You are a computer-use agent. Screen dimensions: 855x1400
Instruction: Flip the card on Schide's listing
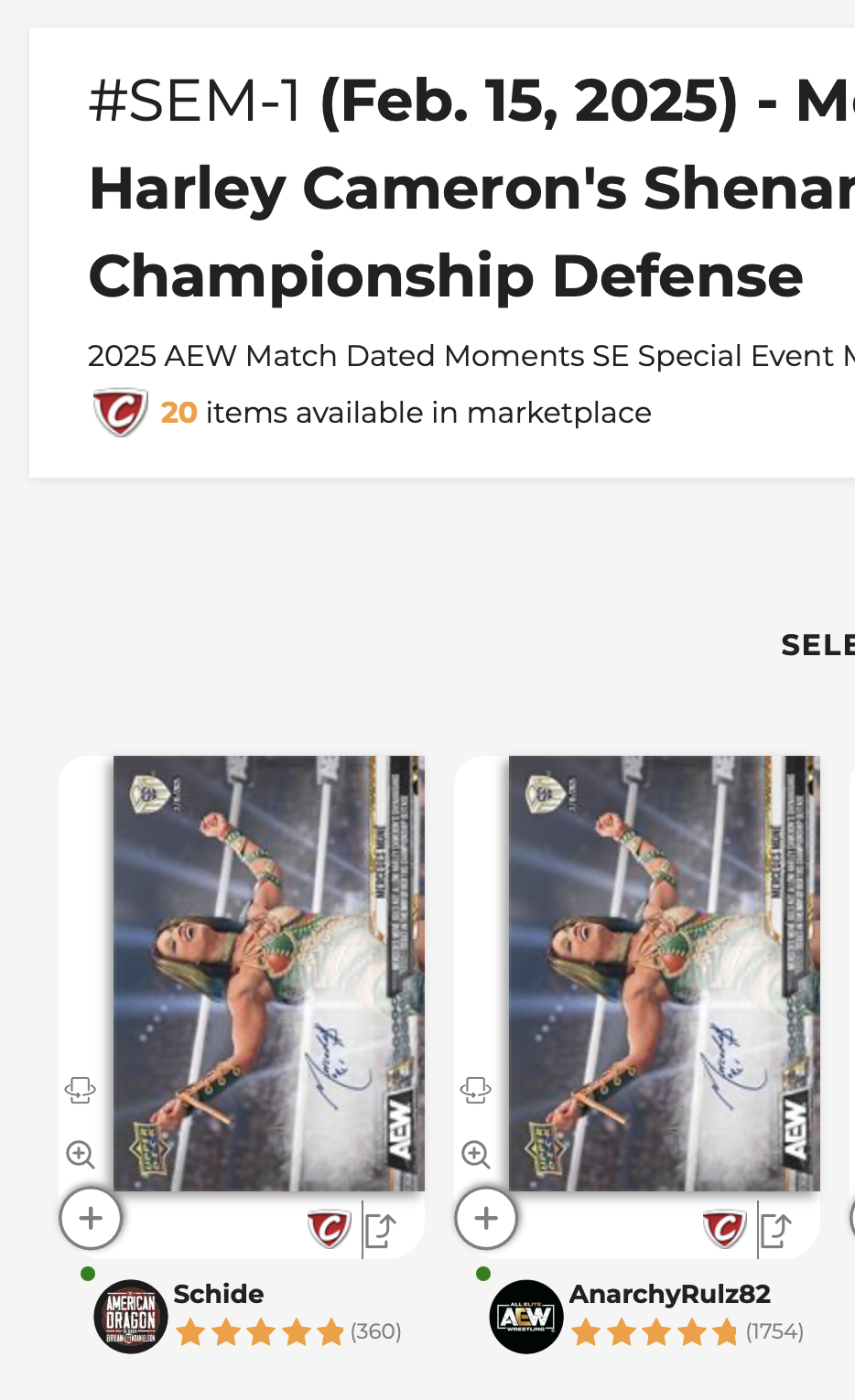(x=81, y=1090)
